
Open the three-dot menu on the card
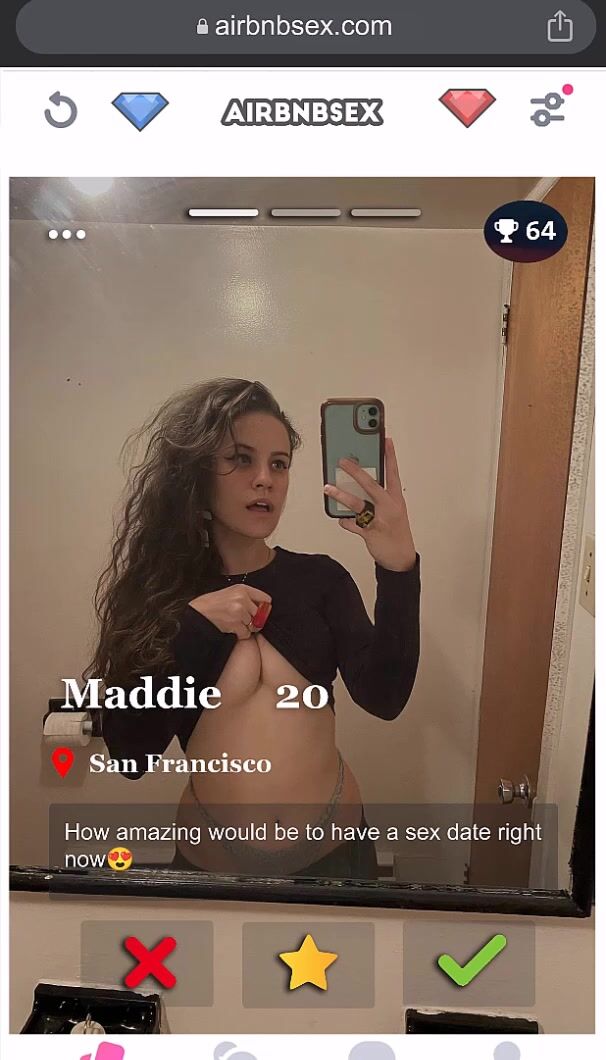67,235
